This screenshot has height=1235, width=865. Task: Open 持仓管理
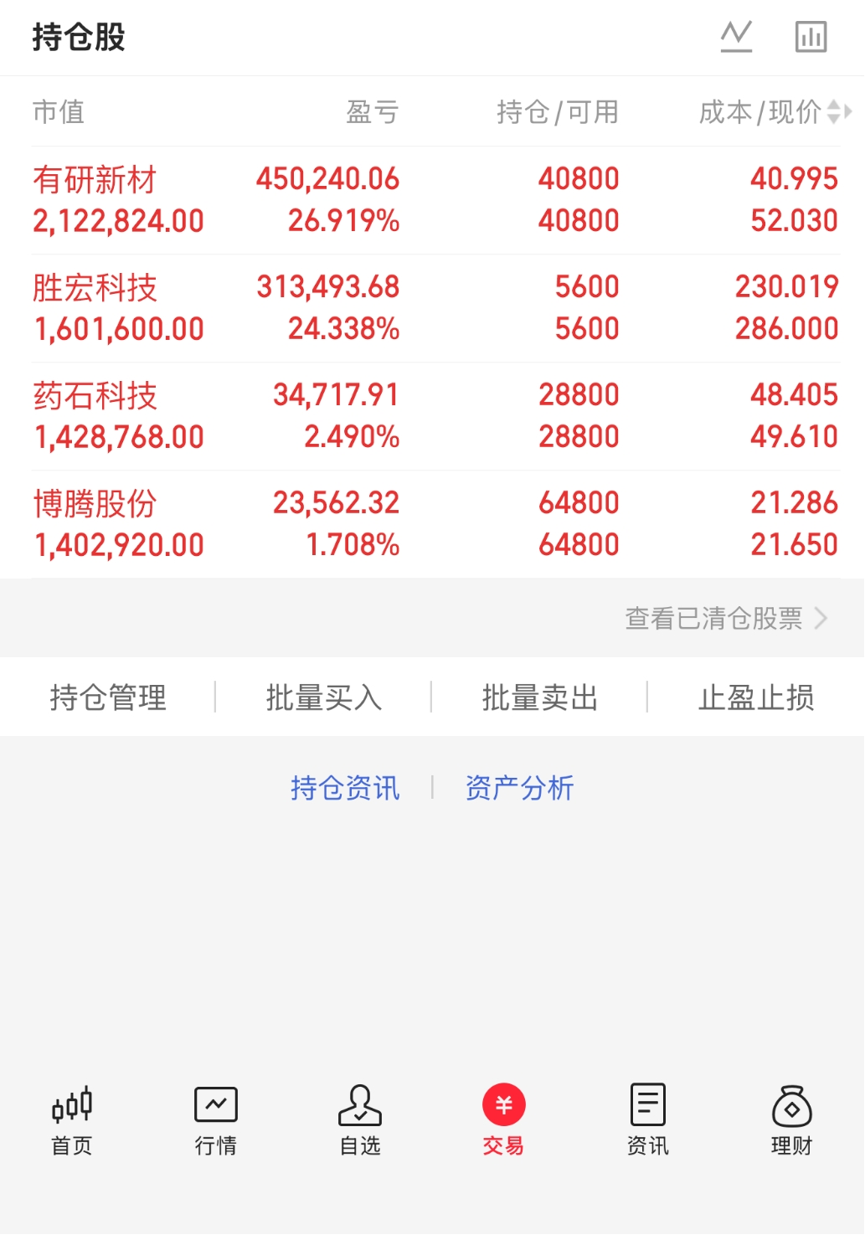tap(108, 697)
